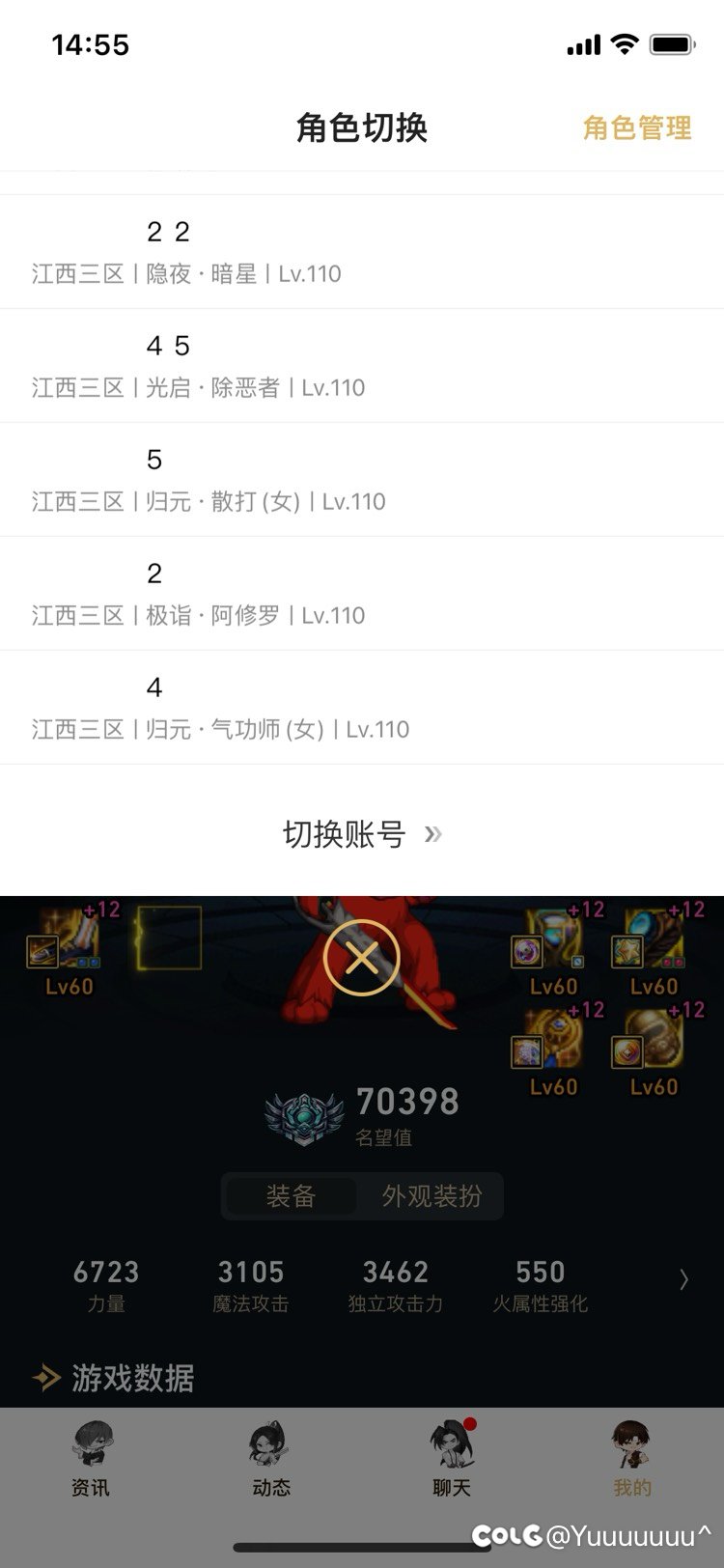Switch to the 归元·散打(女) character
The height and width of the screenshot is (1568, 724).
[x=362, y=481]
